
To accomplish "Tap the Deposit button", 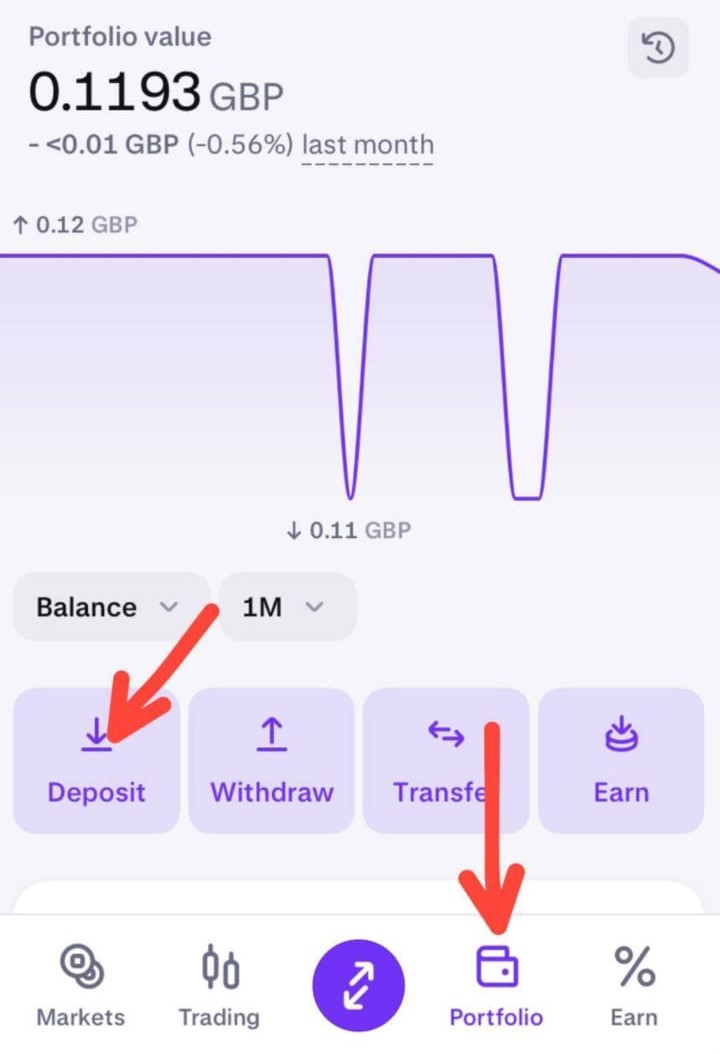I will pos(96,760).
